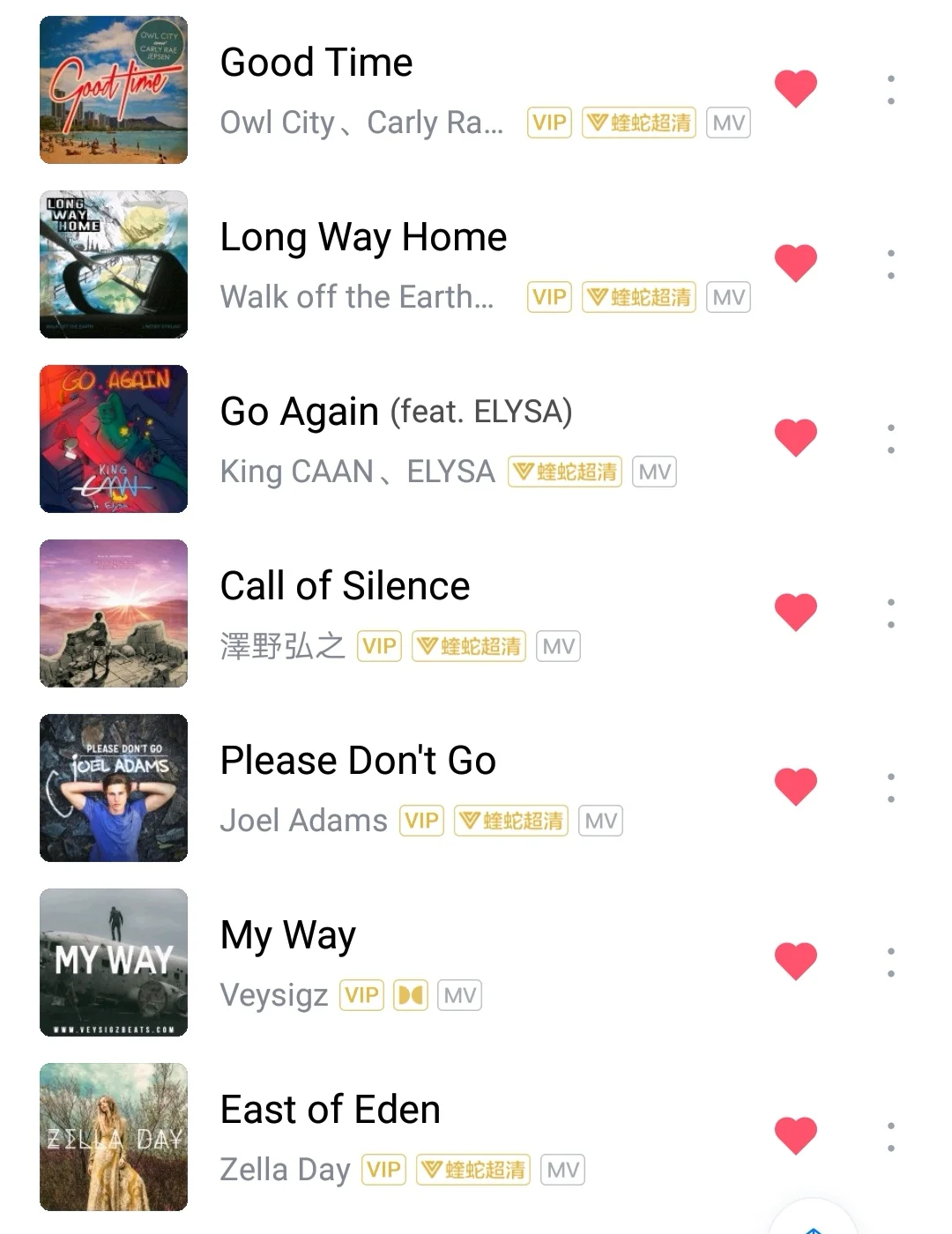Play the song Call of Silence
The width and height of the screenshot is (952, 1234).
point(345,587)
